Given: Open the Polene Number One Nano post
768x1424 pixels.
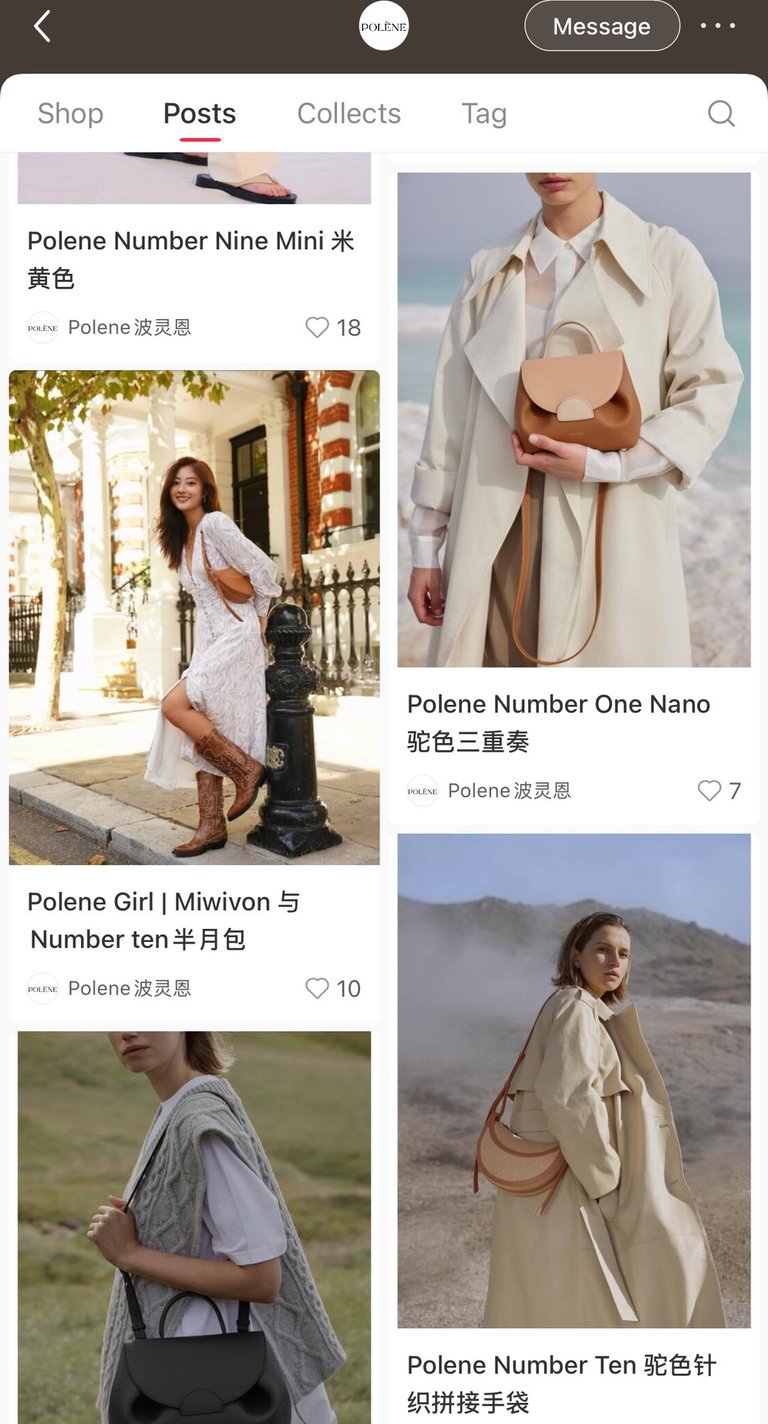Looking at the screenshot, I should pos(573,420).
